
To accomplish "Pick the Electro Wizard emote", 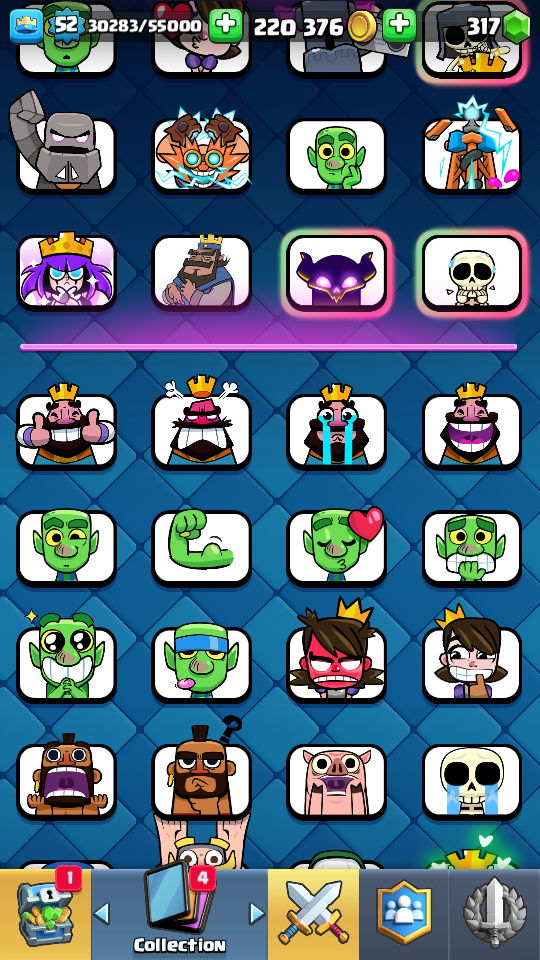I will (x=201, y=153).
